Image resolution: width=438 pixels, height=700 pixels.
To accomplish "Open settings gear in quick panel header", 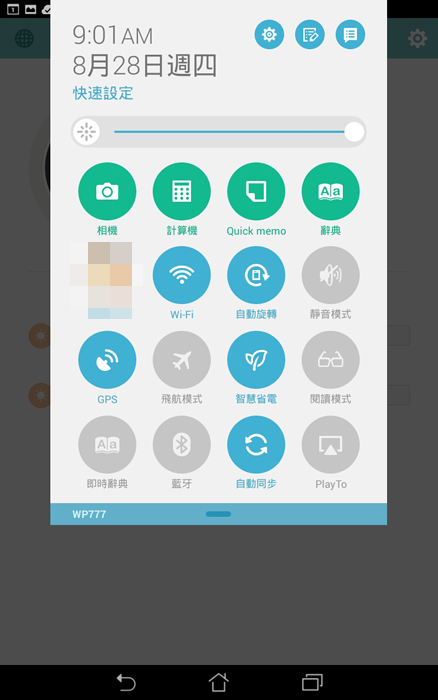I will click(x=269, y=34).
